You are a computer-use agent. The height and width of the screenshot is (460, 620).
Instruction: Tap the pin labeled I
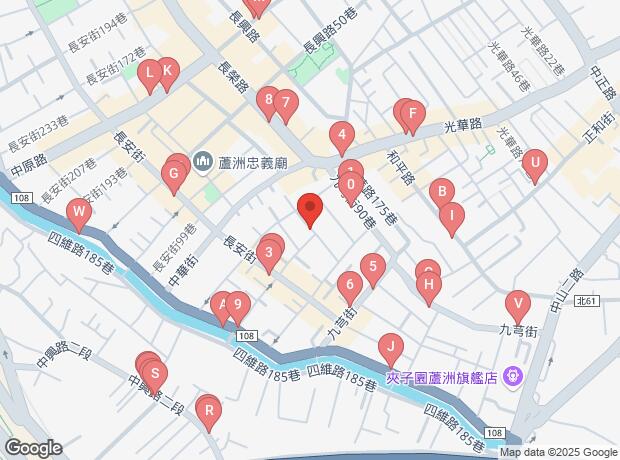point(452,214)
